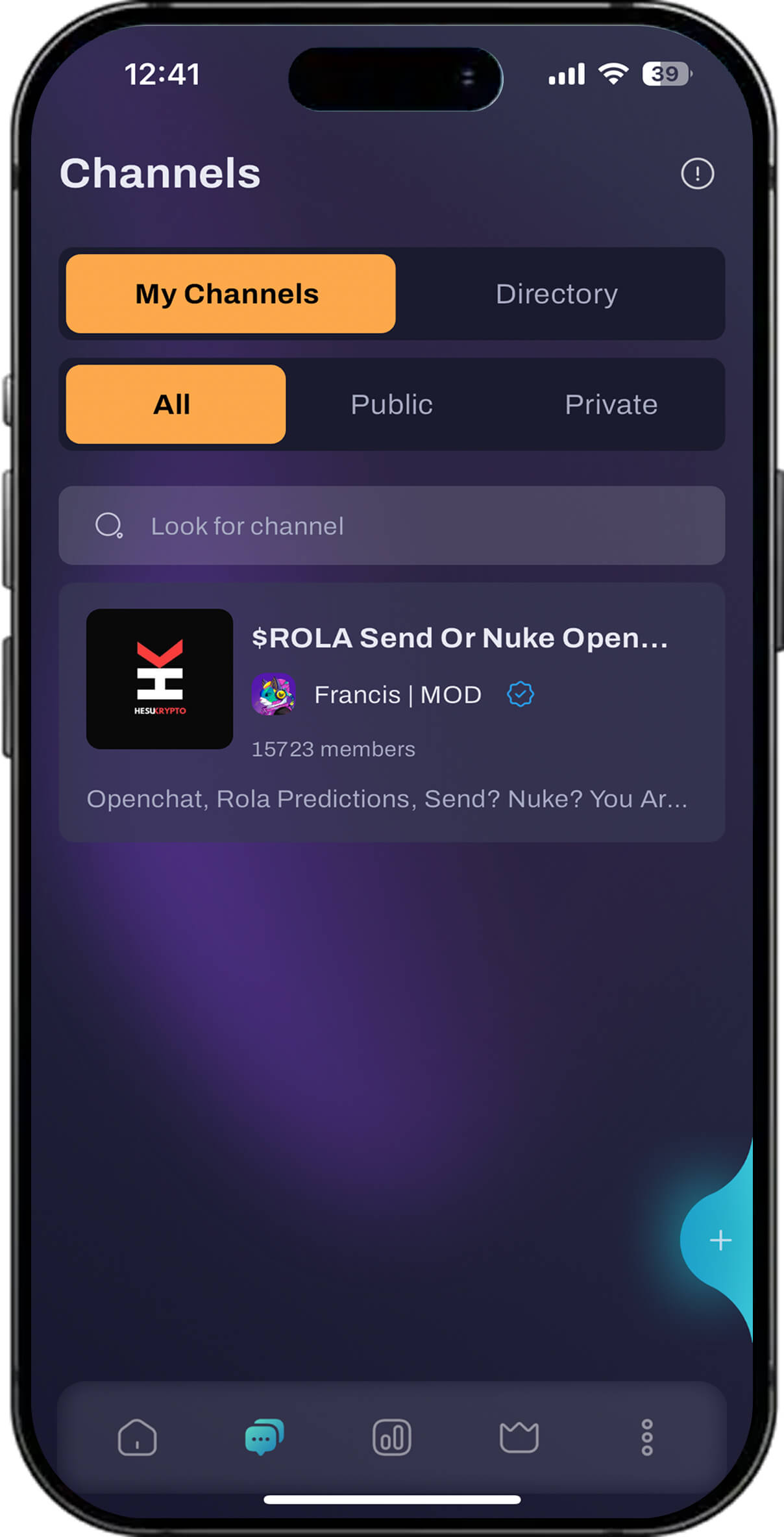Viewport: 784px width, 1537px height.
Task: Filter by Public channels
Action: [391, 404]
